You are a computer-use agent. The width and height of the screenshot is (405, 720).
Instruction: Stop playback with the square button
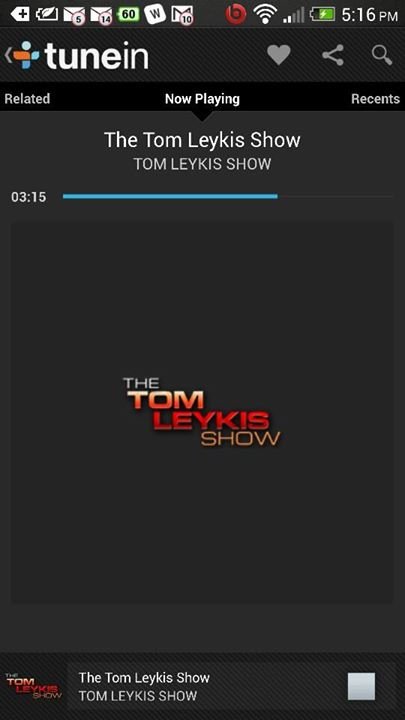coord(361,686)
